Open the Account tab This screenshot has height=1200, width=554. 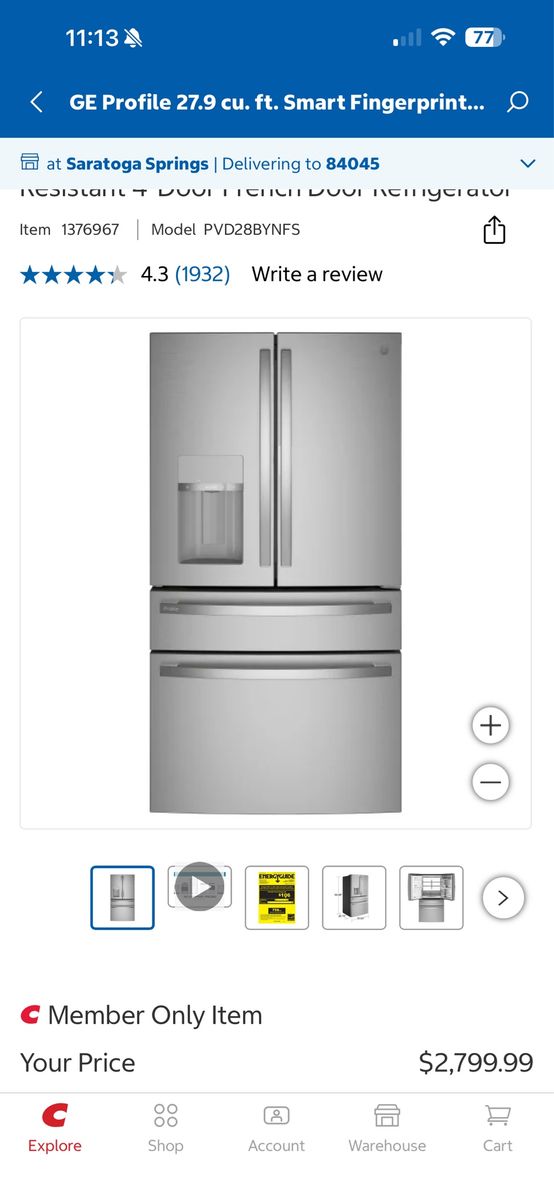tap(277, 1129)
